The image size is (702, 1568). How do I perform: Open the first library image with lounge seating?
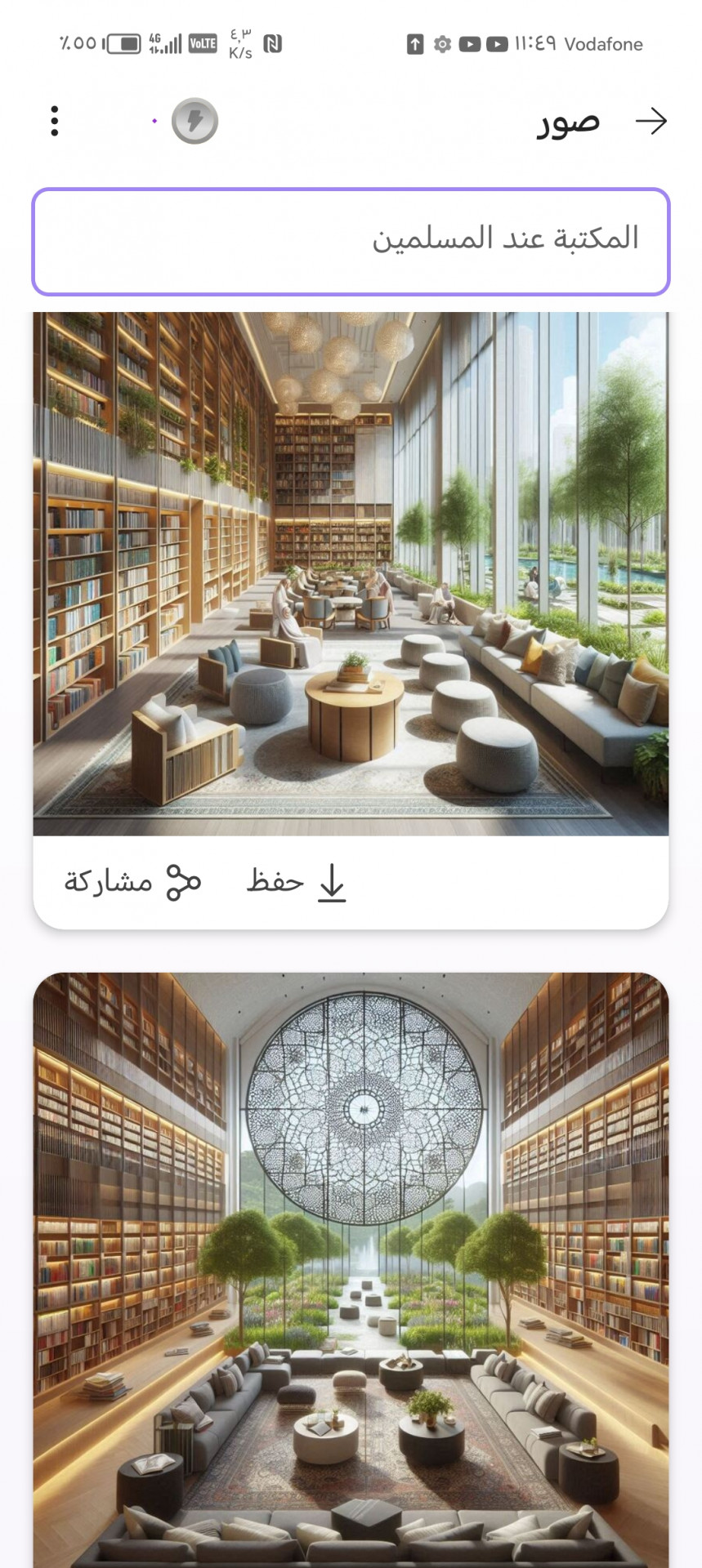pyautogui.click(x=351, y=572)
